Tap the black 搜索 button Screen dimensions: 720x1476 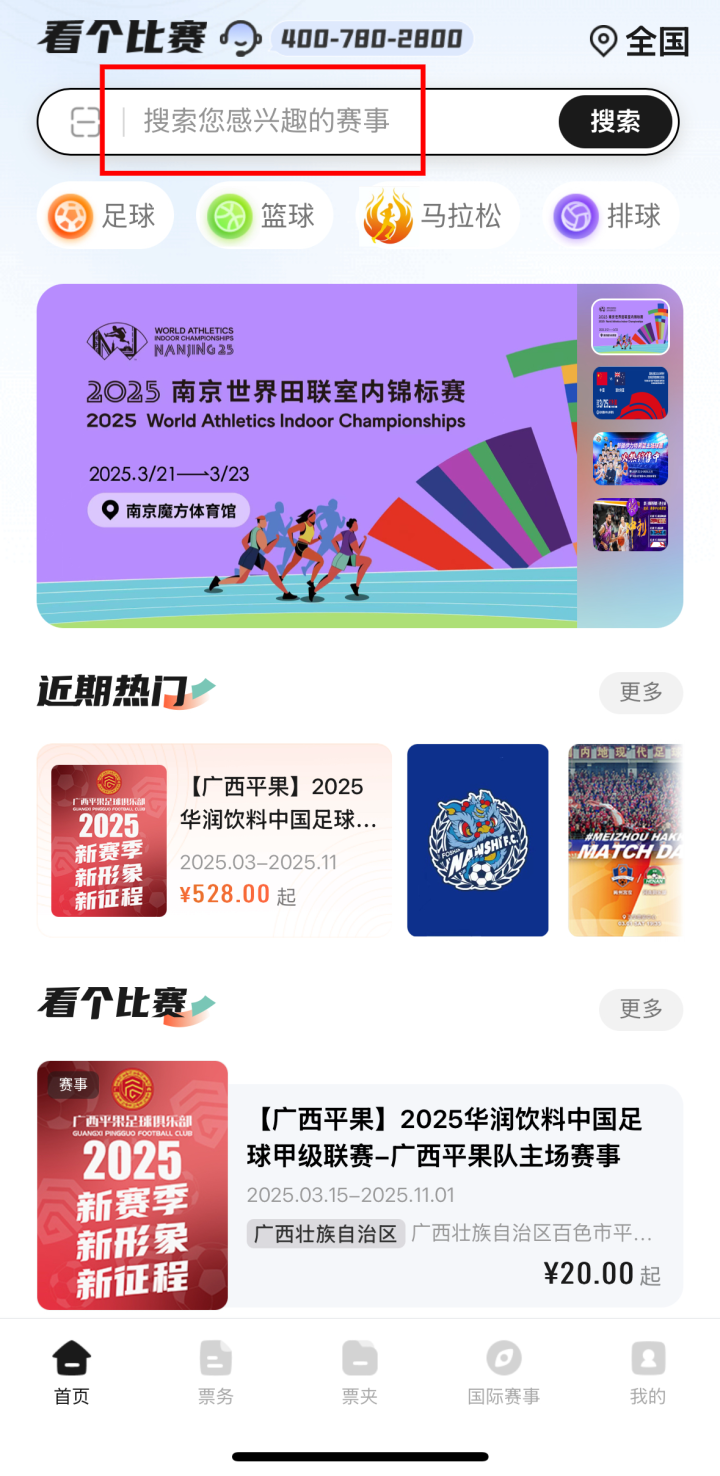click(x=614, y=122)
